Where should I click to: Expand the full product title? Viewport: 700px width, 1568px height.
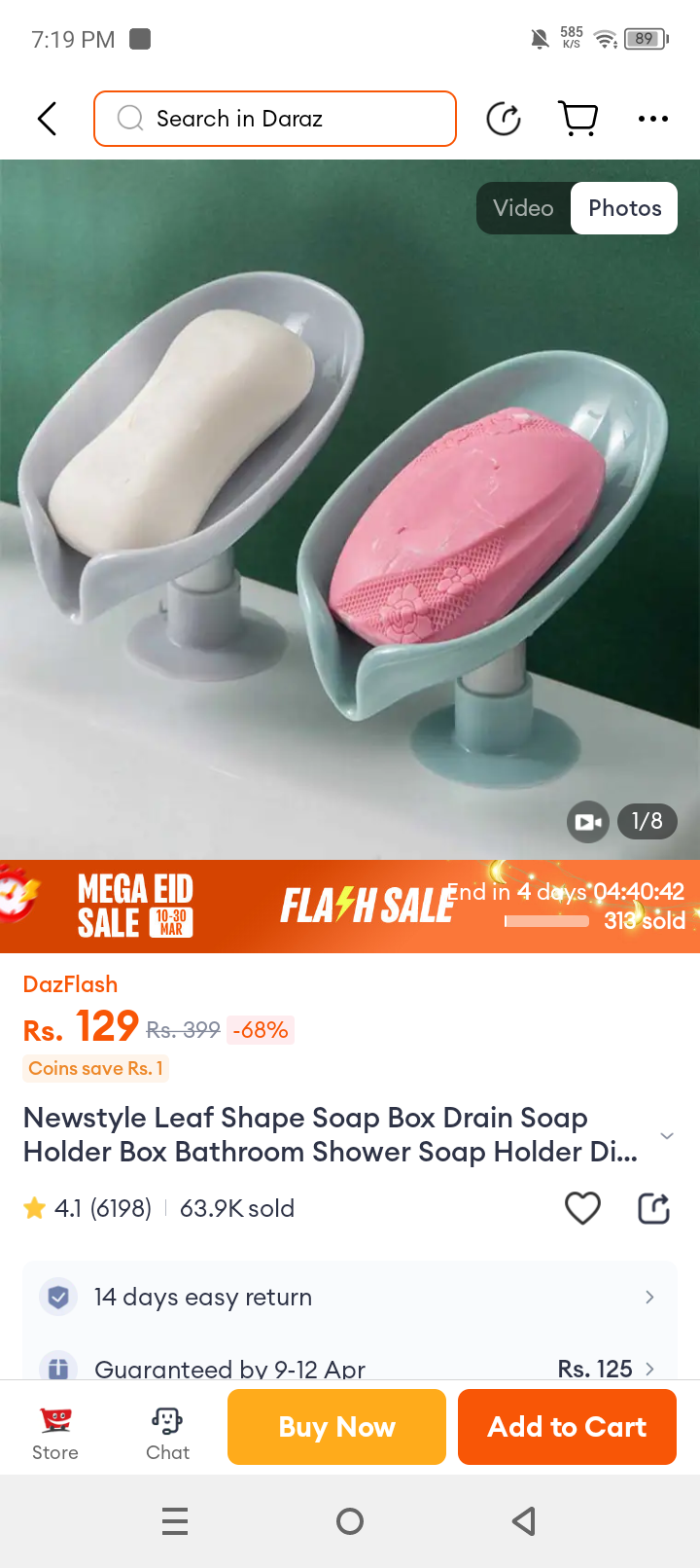coord(666,1135)
